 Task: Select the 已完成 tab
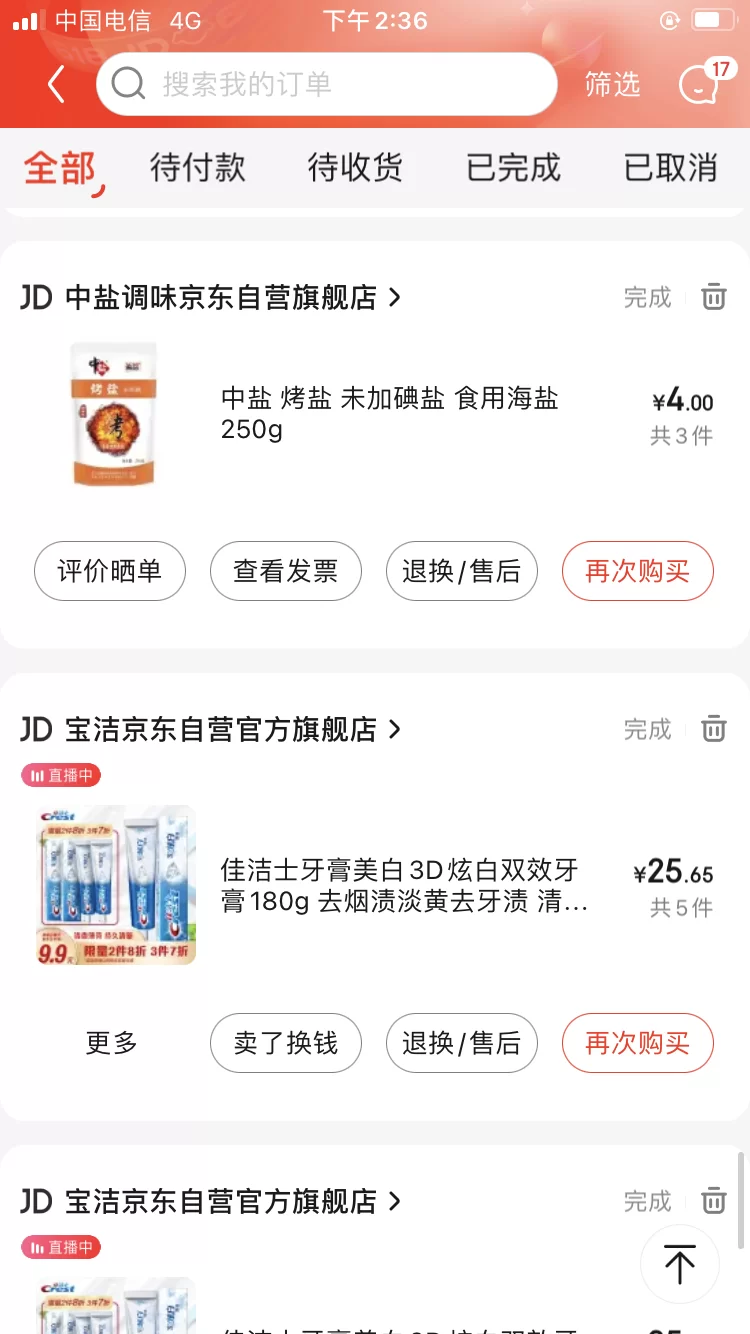(x=513, y=168)
